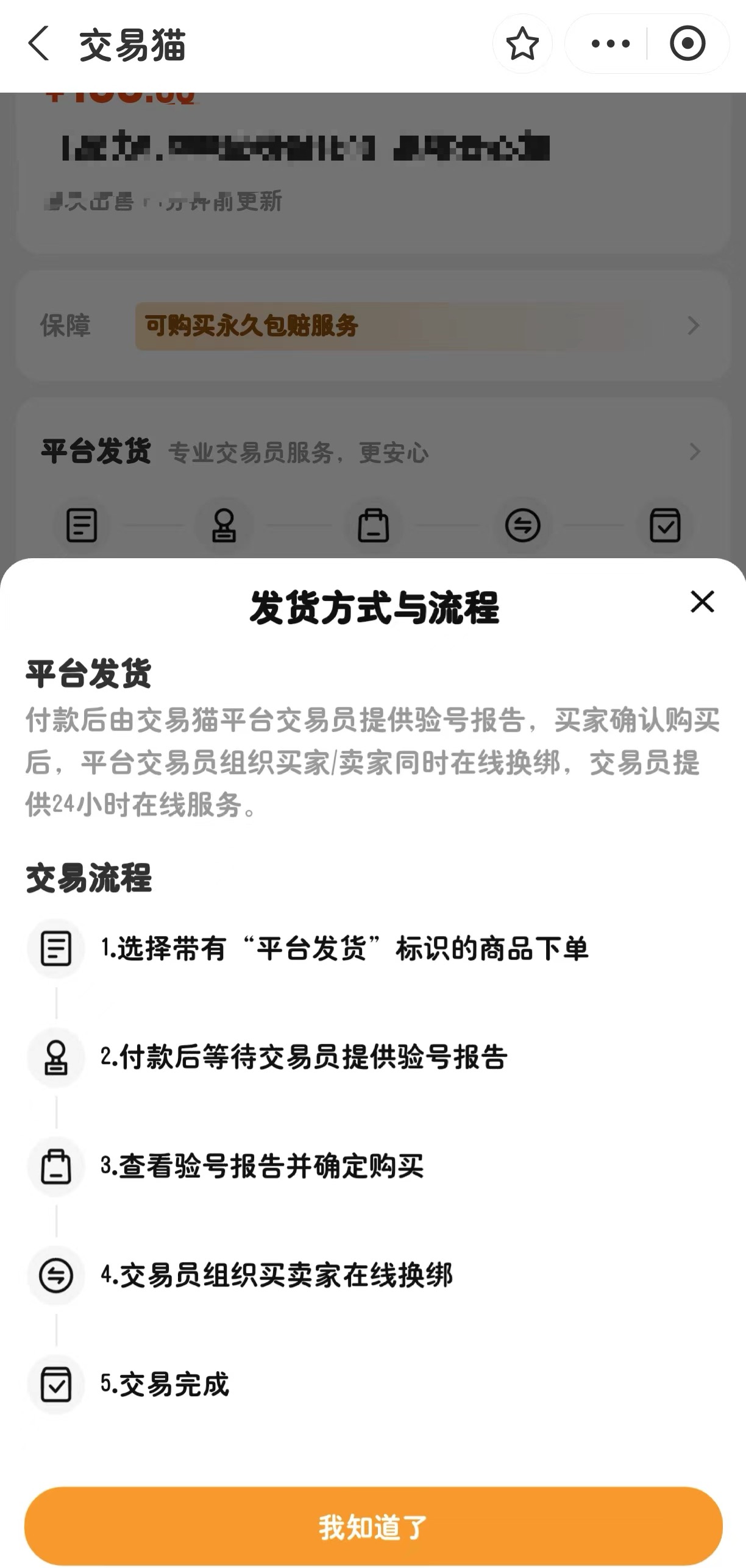Open the three-dot more menu
746x1568 pixels.
pos(610,44)
